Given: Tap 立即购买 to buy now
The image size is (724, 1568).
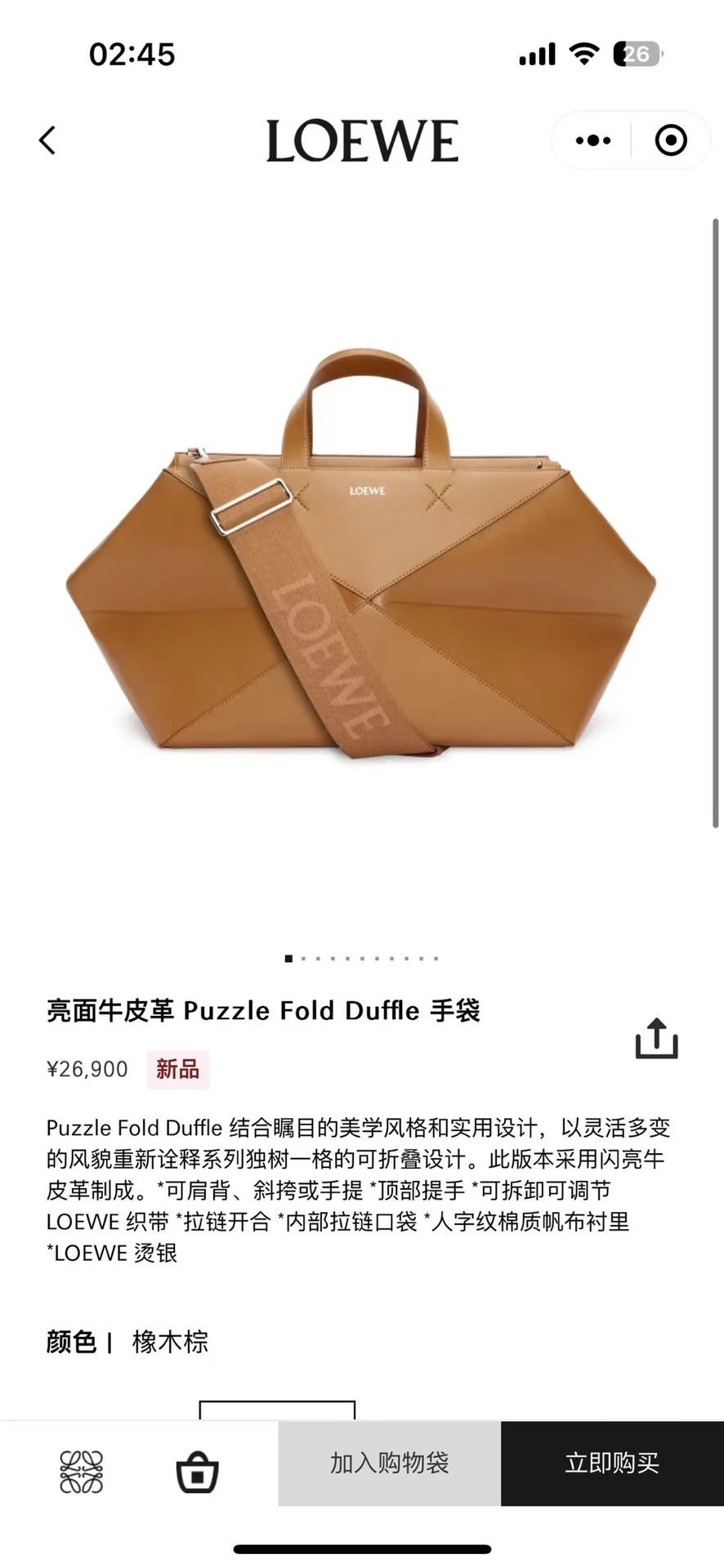Looking at the screenshot, I should (612, 1464).
